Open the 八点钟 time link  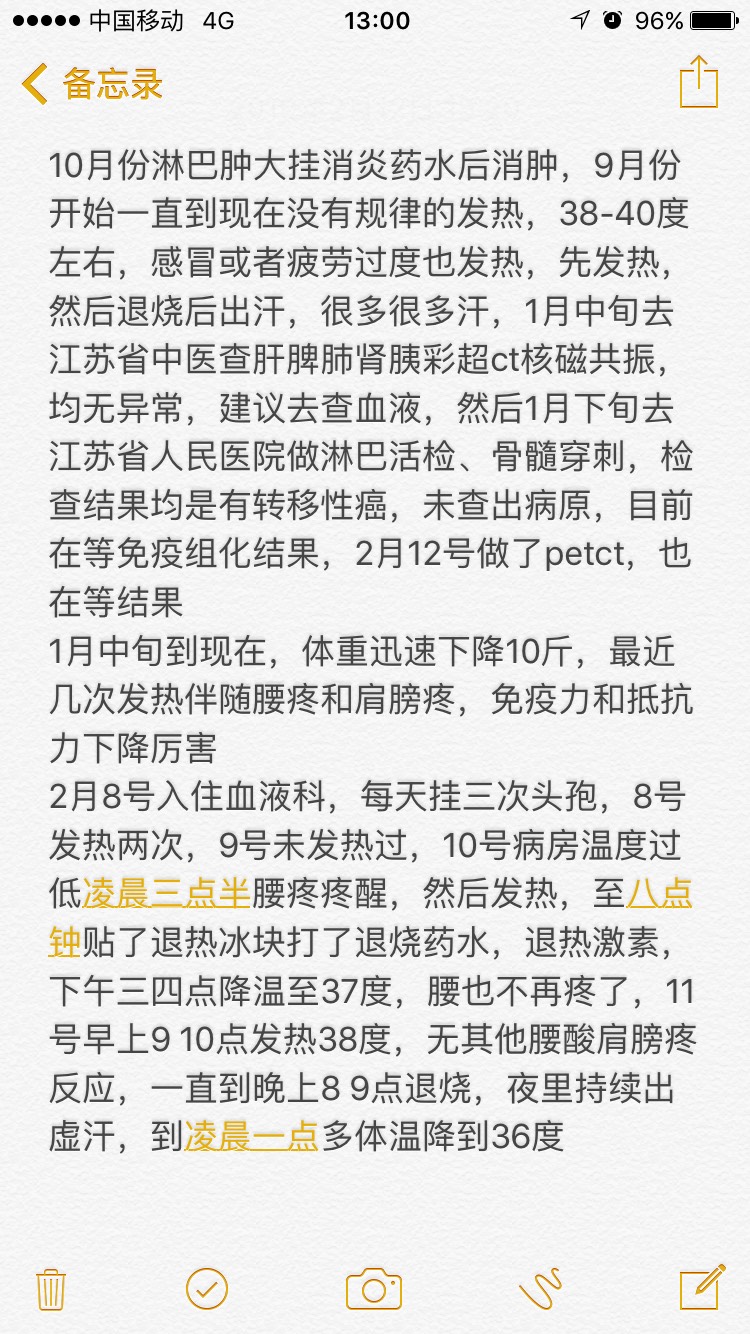point(660,893)
